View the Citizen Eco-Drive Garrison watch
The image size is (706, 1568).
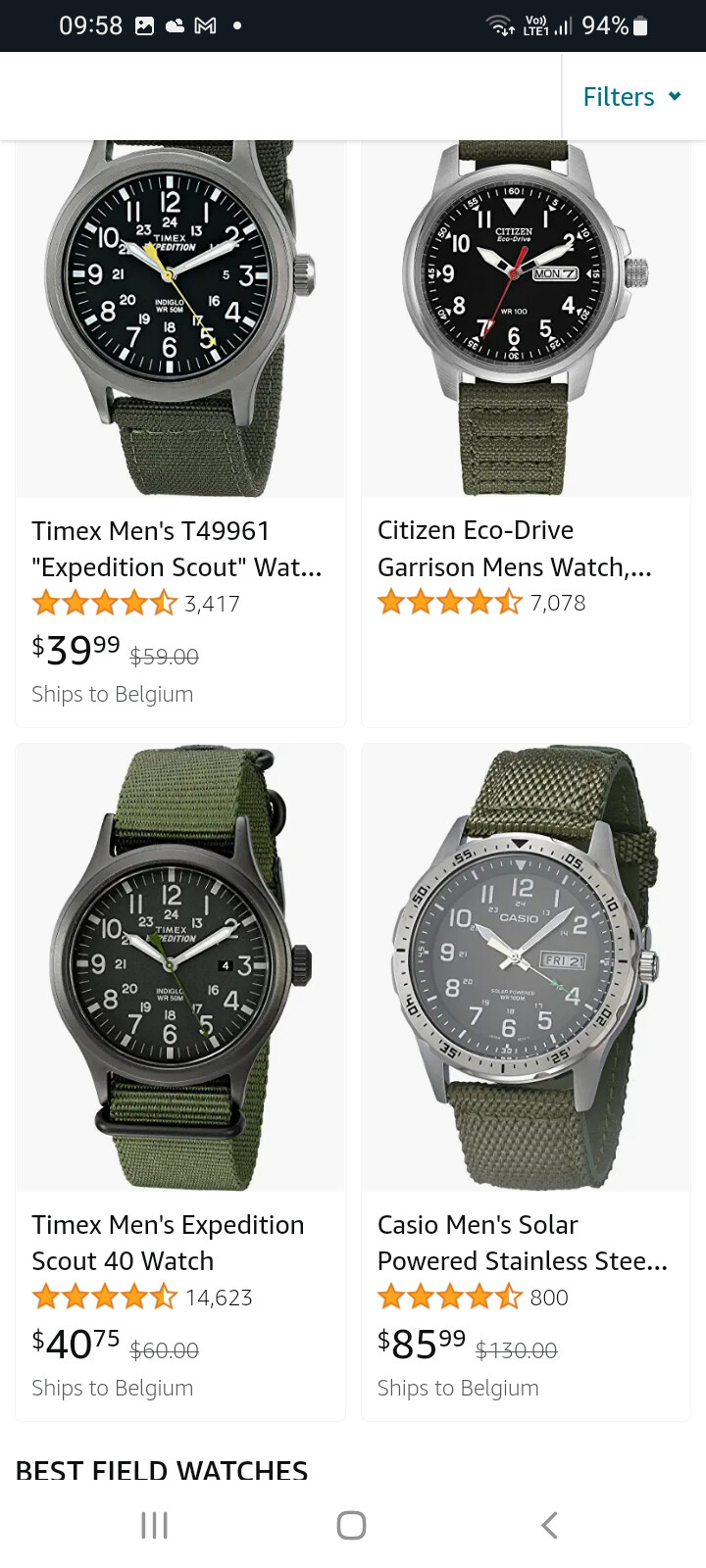515,549
